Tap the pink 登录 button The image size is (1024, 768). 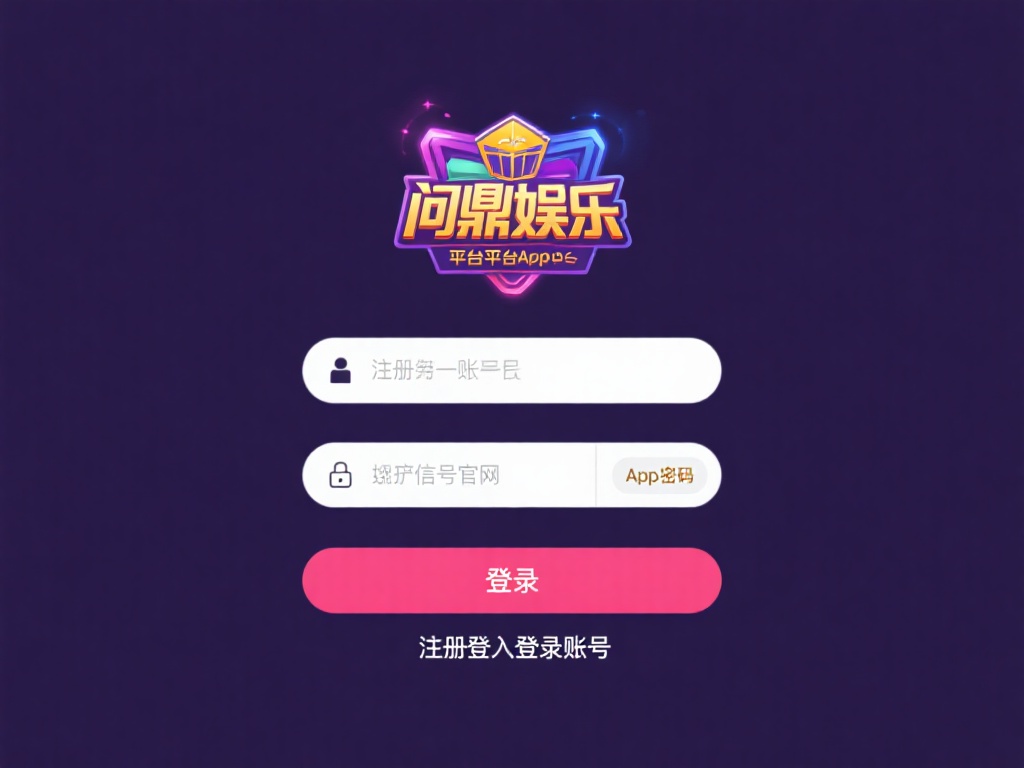[x=512, y=580]
